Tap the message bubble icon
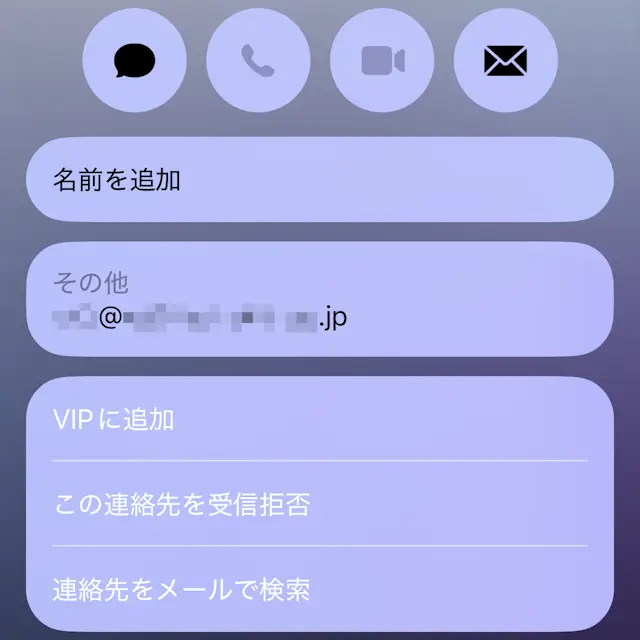The height and width of the screenshot is (640, 640). pos(135,60)
